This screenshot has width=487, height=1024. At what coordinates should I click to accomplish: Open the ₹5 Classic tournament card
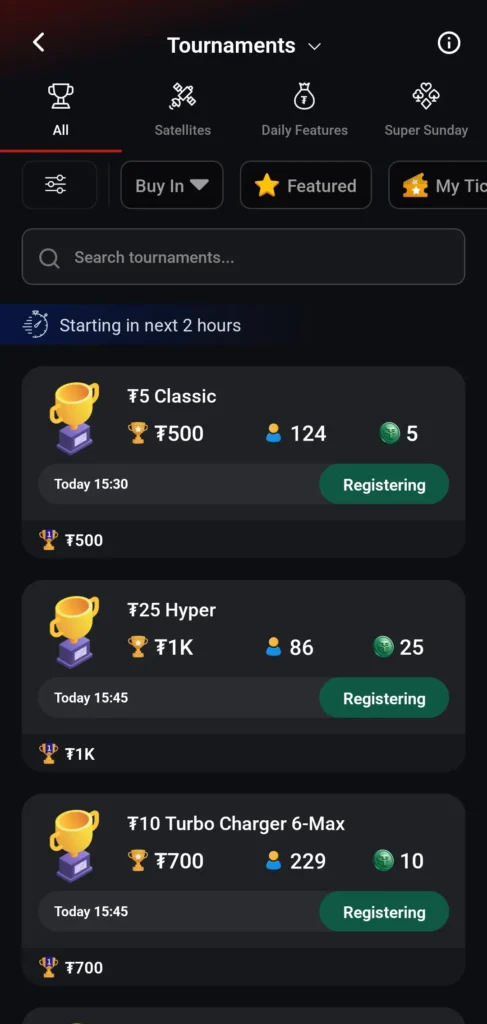click(x=244, y=462)
